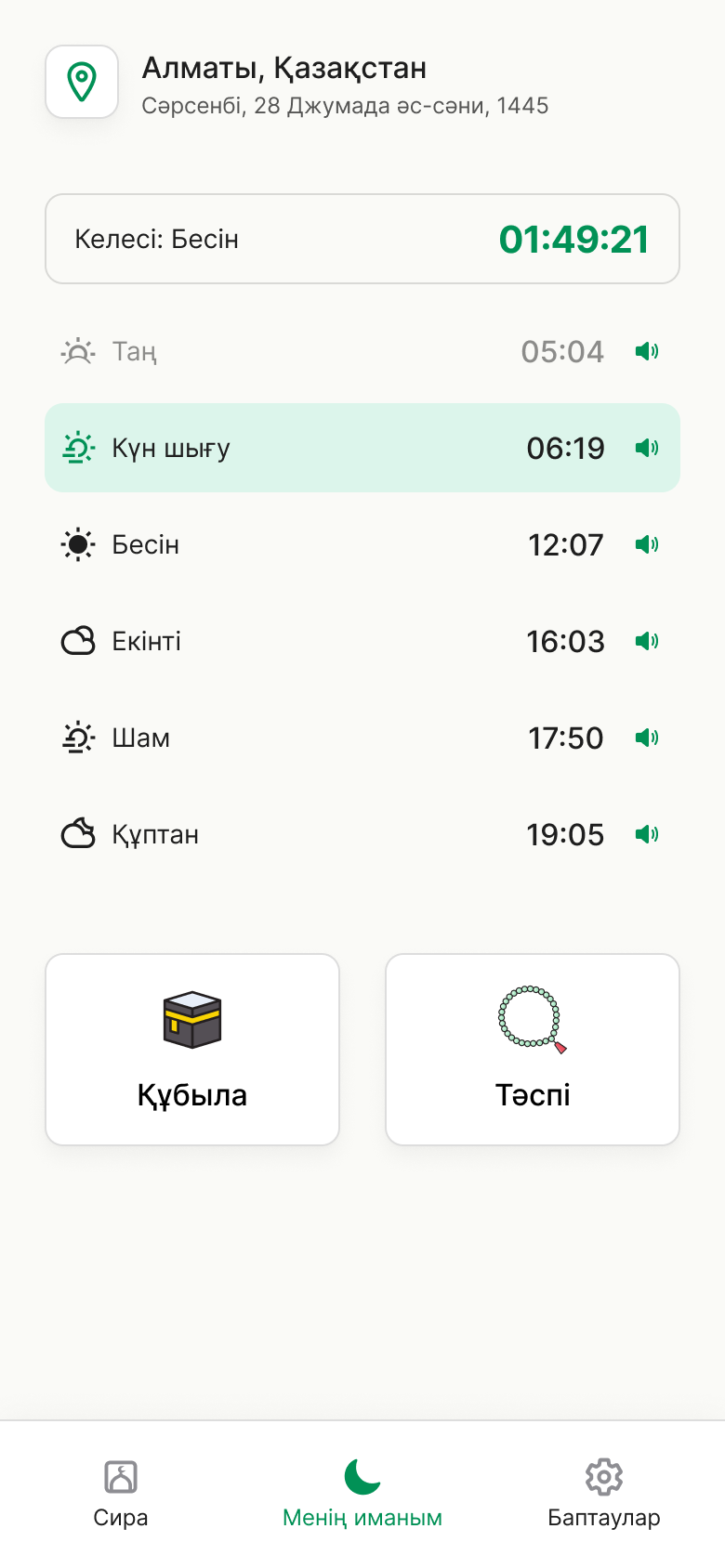
Task: Click the Екінті cloud icon
Action: pyautogui.click(x=78, y=641)
